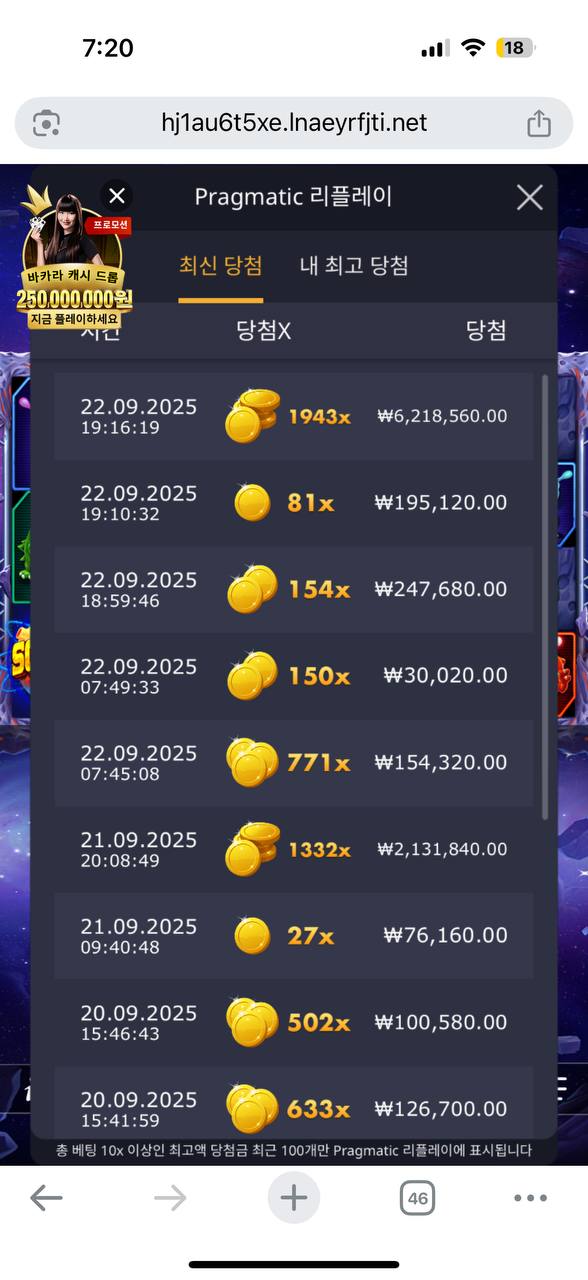Open a new browser tab

coord(293,1198)
